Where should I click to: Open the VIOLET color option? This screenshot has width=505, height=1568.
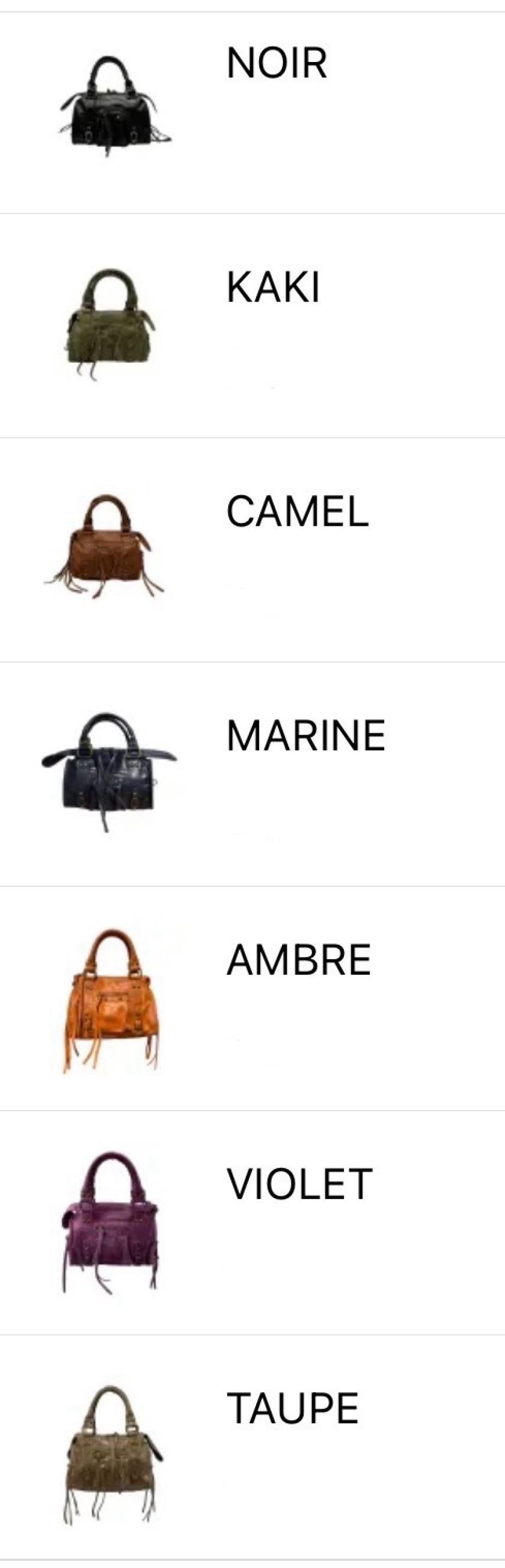coord(299,1184)
